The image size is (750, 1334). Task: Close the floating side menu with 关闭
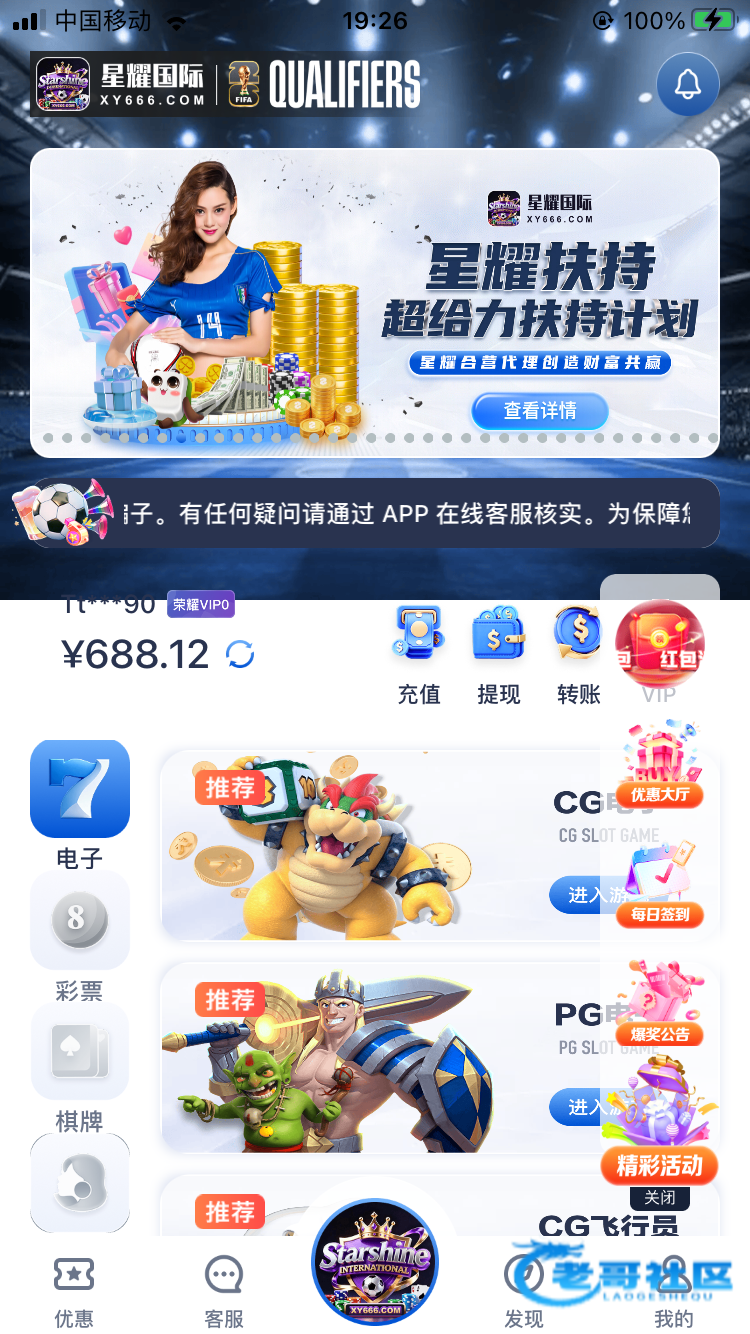[x=659, y=1197]
